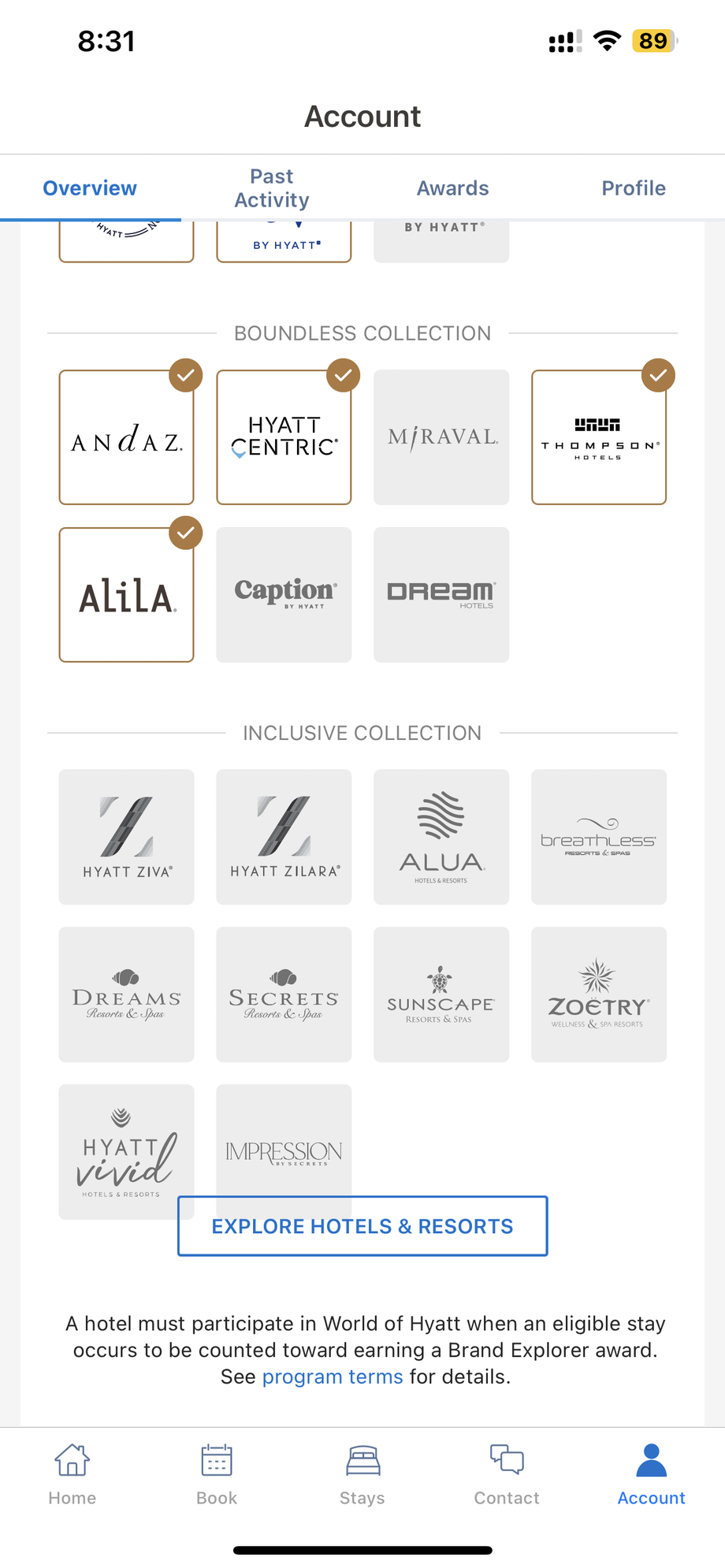
Task: Go to the Profile tab
Action: [634, 188]
